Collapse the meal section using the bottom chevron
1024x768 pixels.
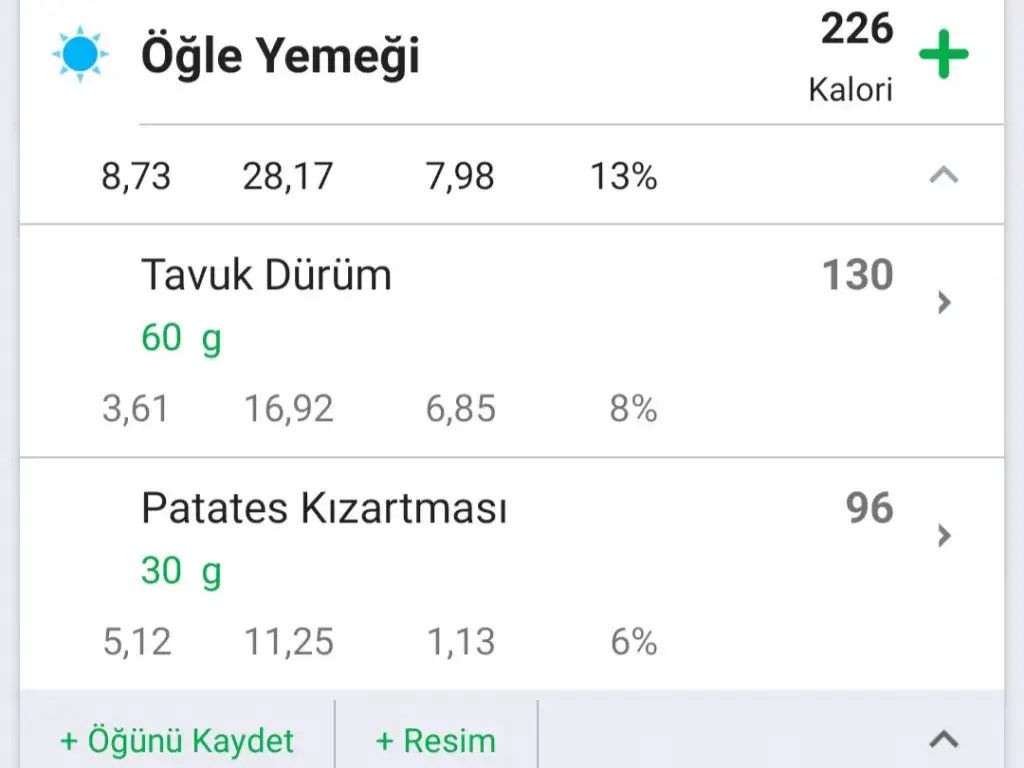pos(943,740)
